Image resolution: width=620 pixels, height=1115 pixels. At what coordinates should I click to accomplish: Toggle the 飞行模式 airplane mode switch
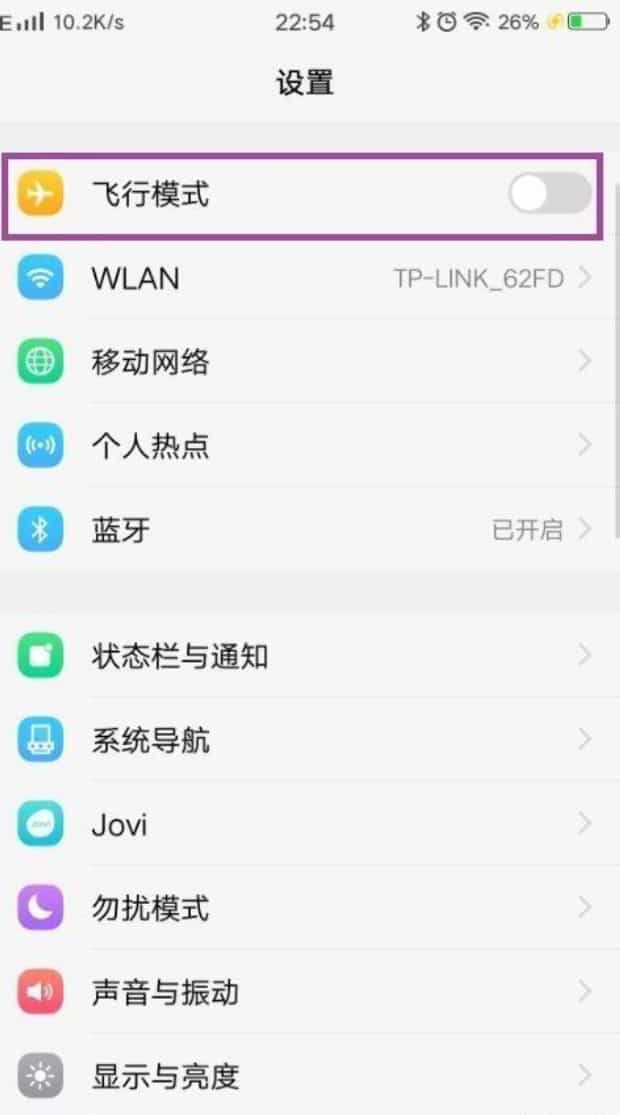tap(549, 194)
